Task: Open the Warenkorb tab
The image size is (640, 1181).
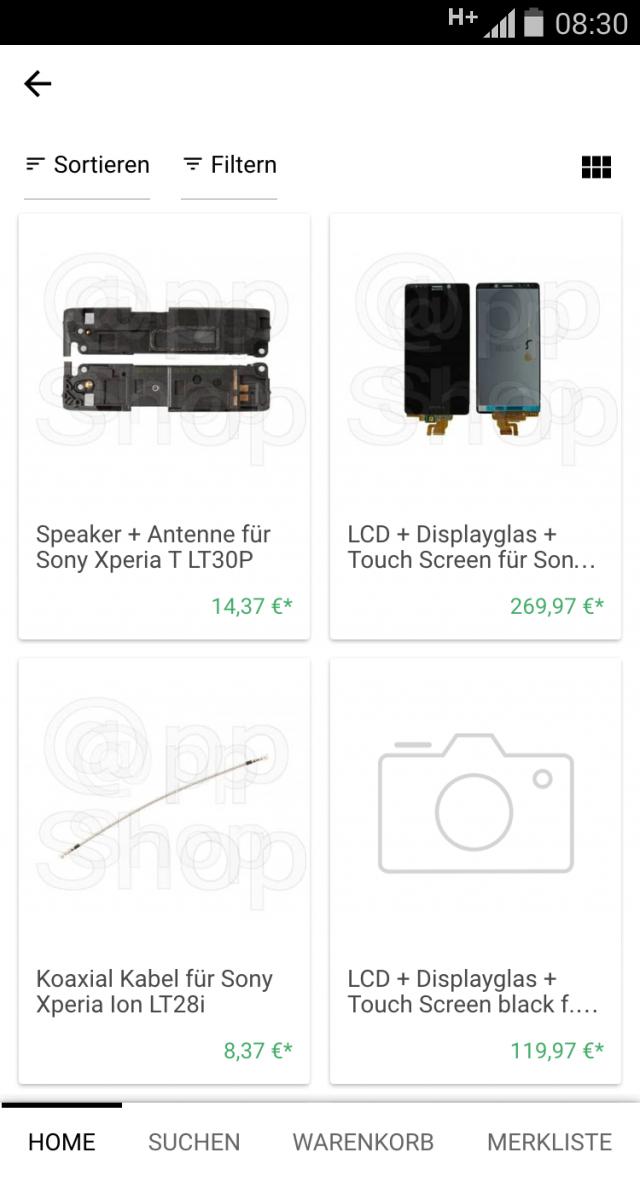Action: point(363,1142)
